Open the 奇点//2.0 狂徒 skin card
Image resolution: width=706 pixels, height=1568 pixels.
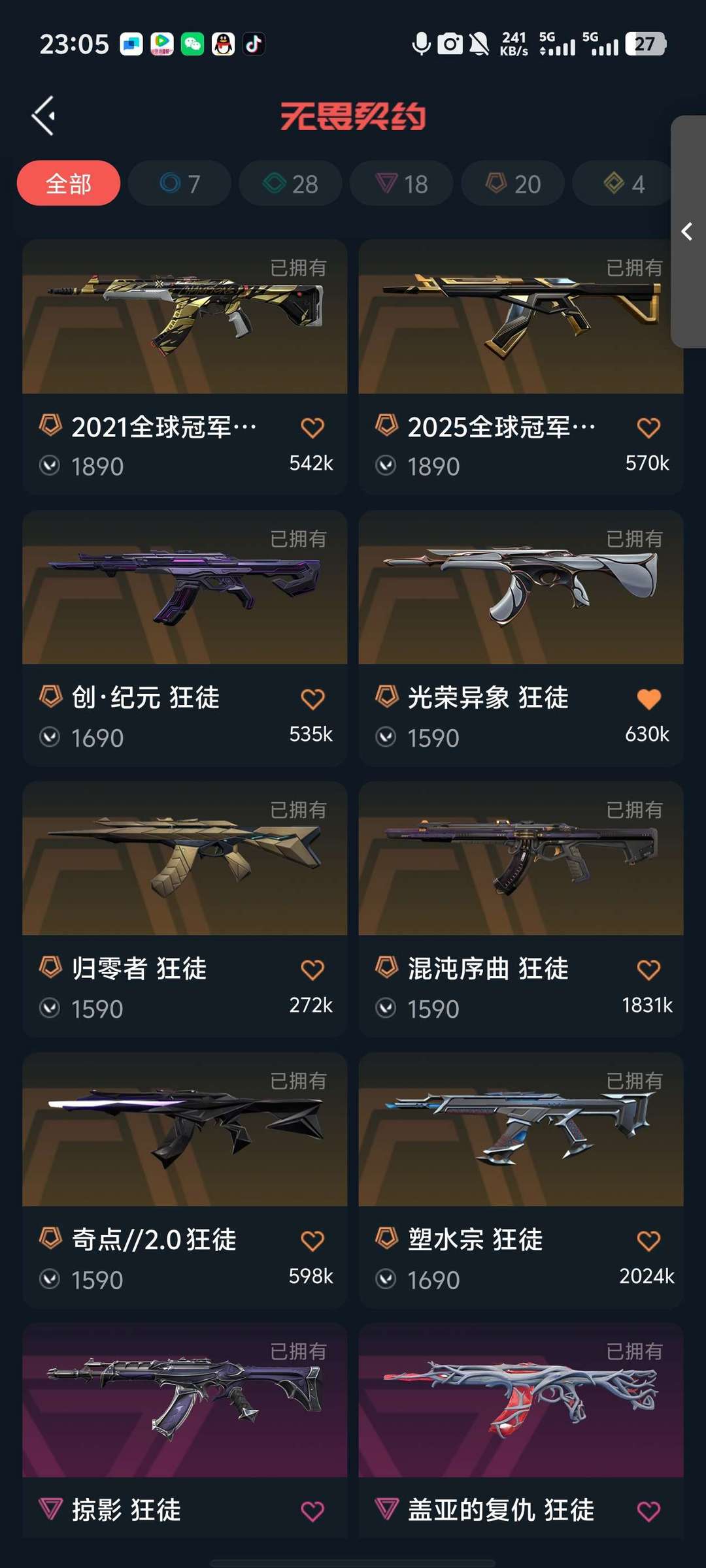[184, 1130]
